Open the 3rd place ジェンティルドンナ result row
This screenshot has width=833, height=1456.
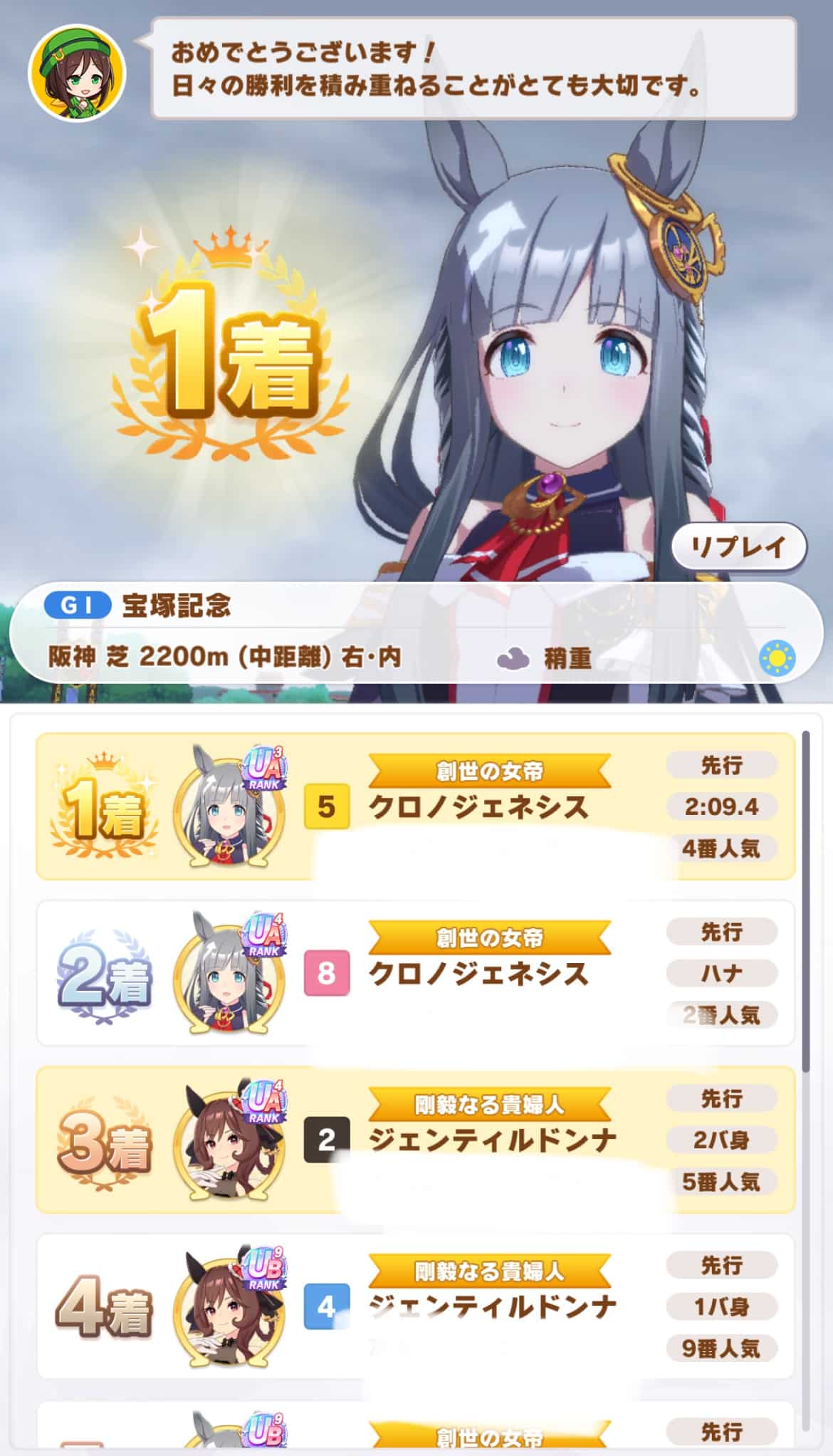point(416,1140)
